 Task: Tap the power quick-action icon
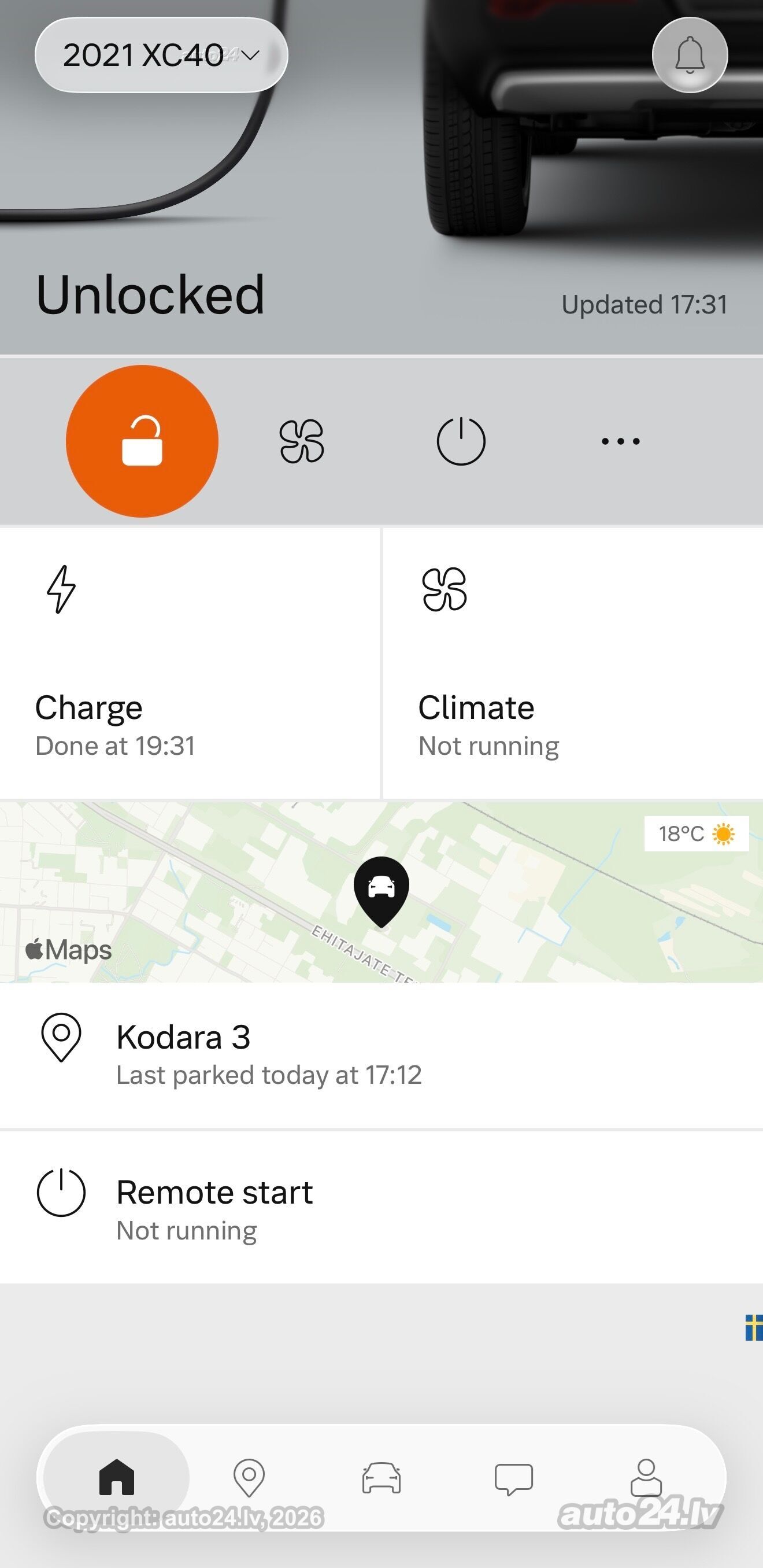461,441
